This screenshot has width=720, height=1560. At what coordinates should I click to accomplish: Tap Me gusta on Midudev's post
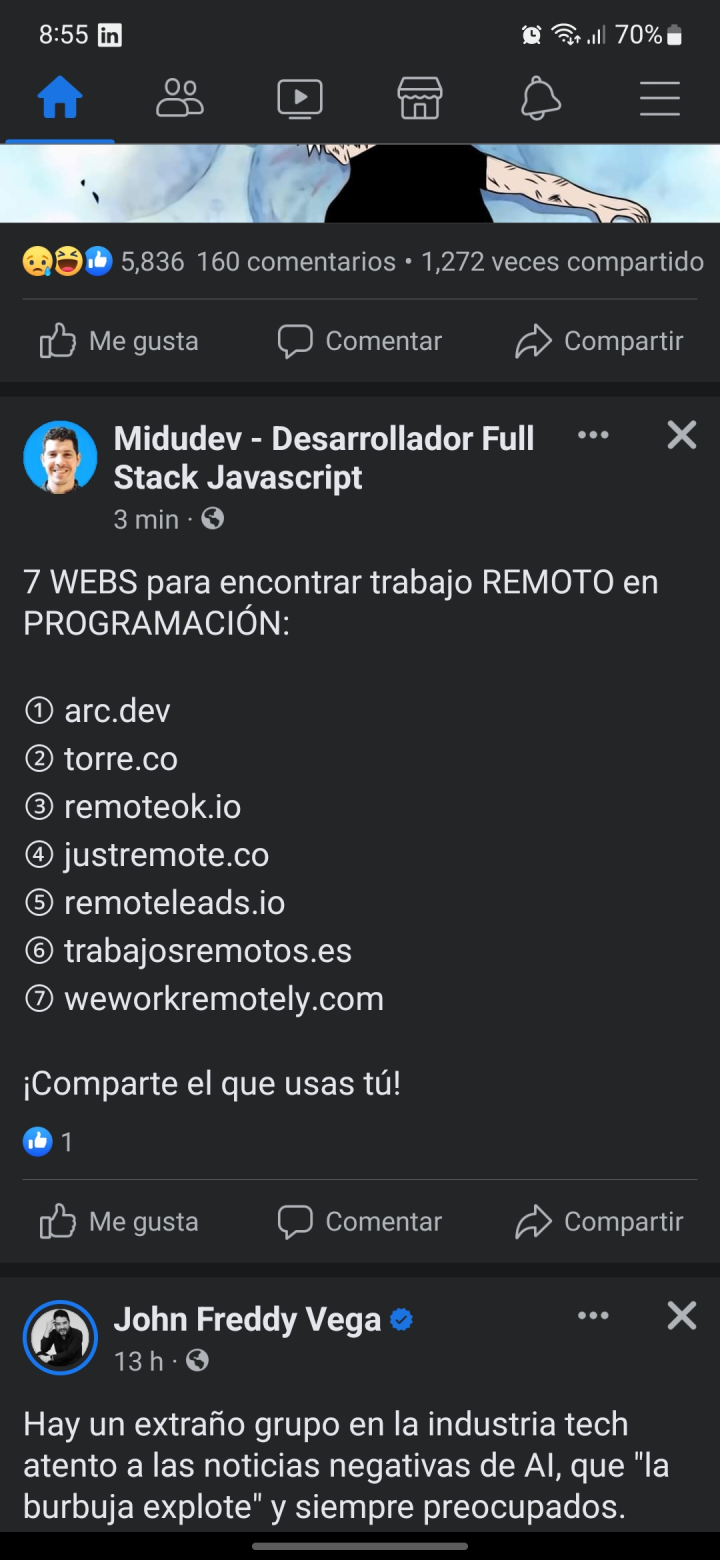[x=119, y=1222]
